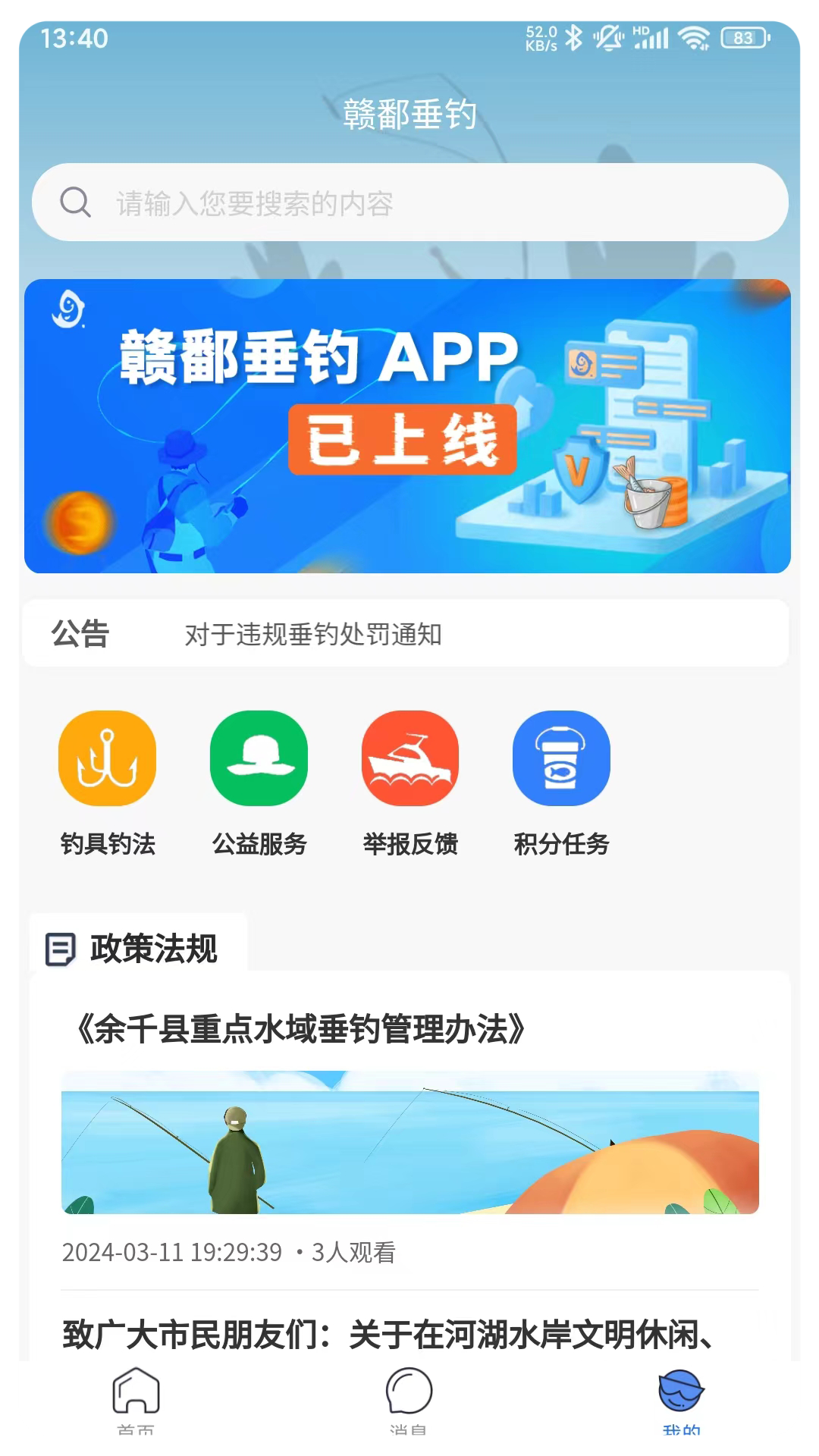
Task: Switch to the 我的 tab
Action: pyautogui.click(x=681, y=1399)
